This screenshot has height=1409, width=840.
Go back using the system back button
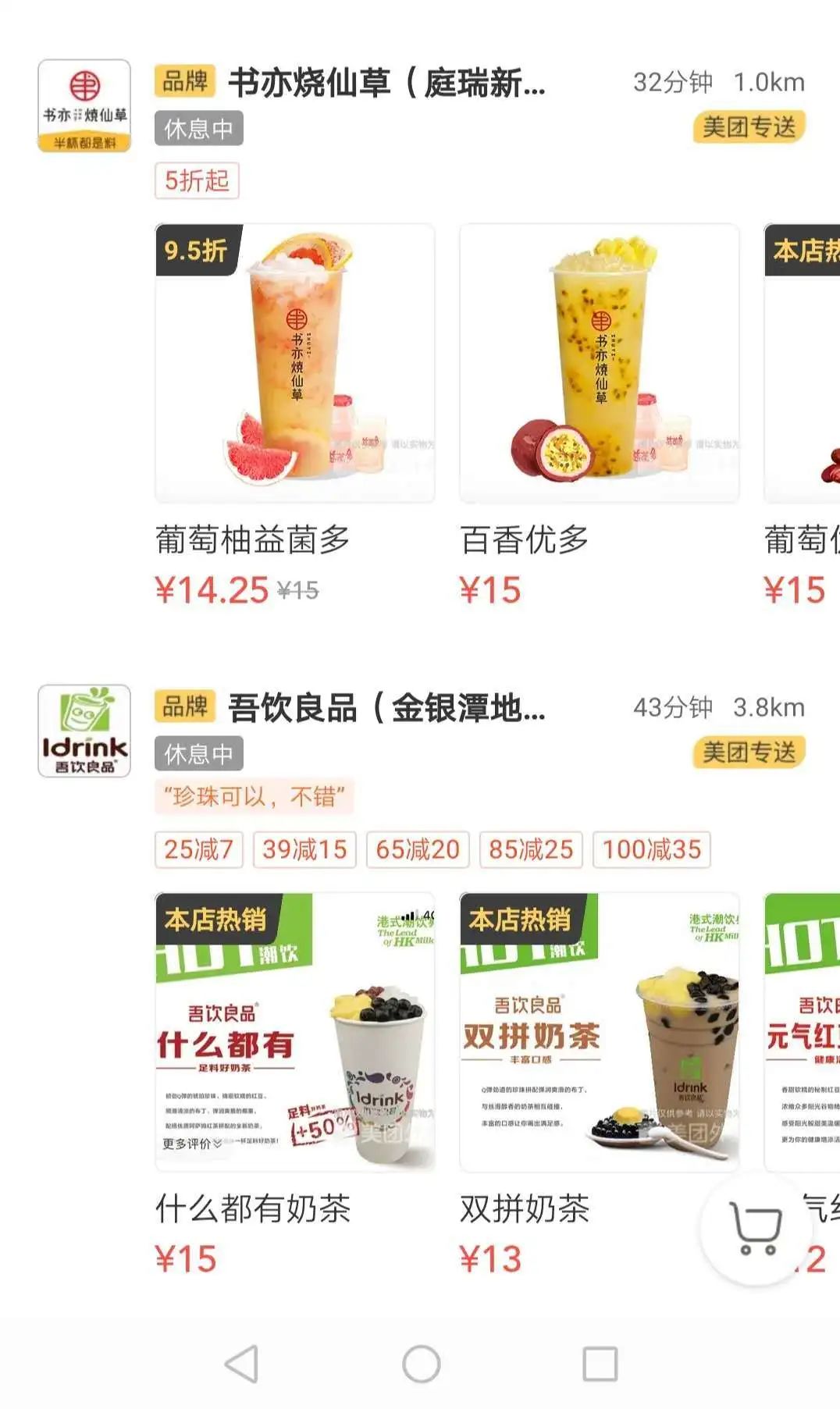pyautogui.click(x=241, y=1364)
